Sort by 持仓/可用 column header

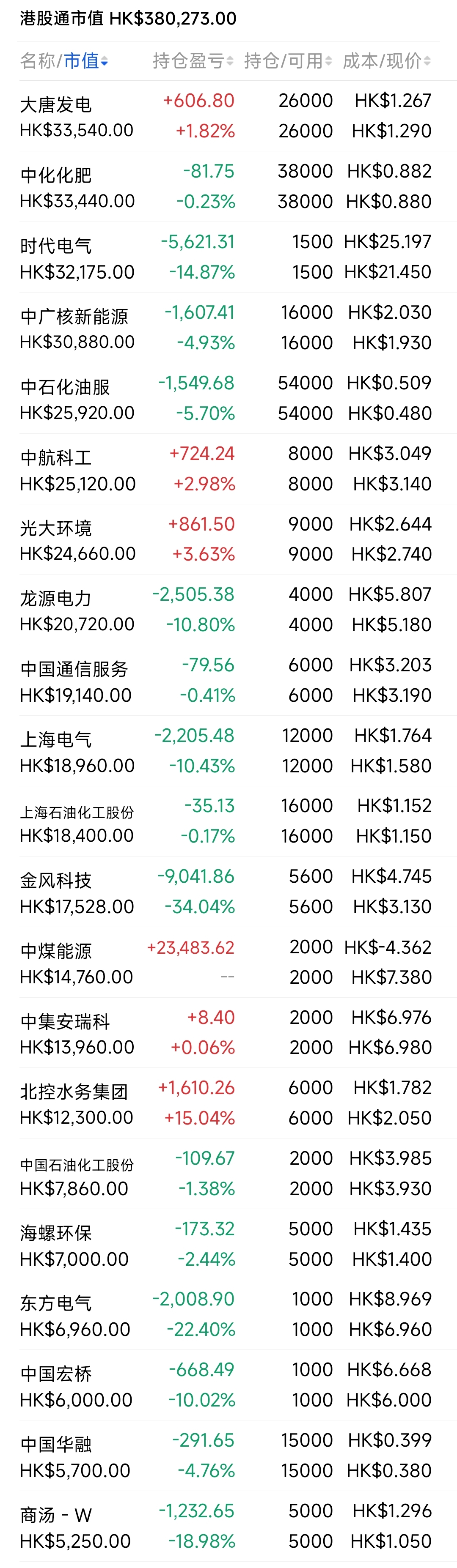point(288,61)
